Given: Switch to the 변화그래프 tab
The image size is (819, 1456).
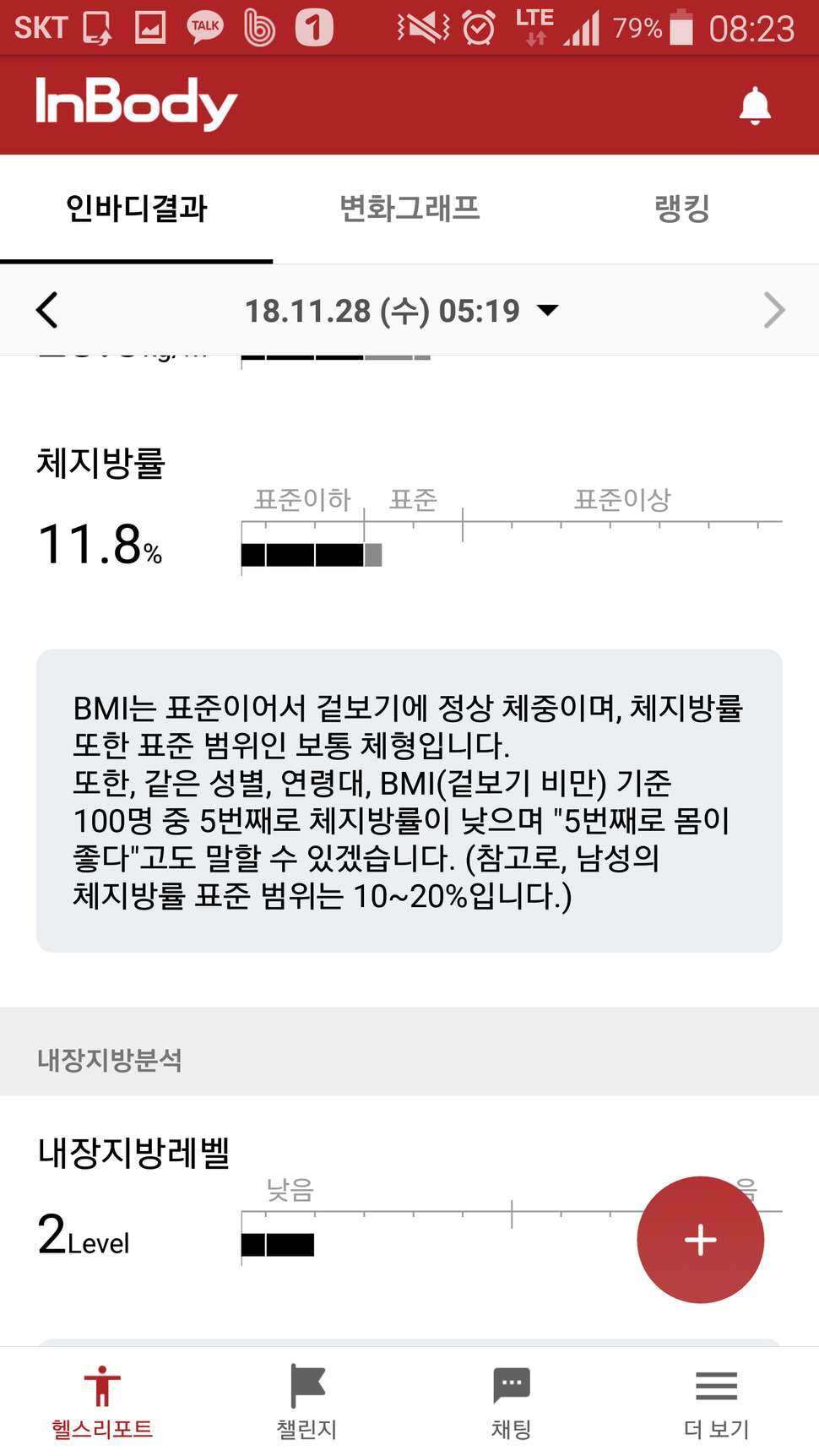Looking at the screenshot, I should tap(409, 209).
